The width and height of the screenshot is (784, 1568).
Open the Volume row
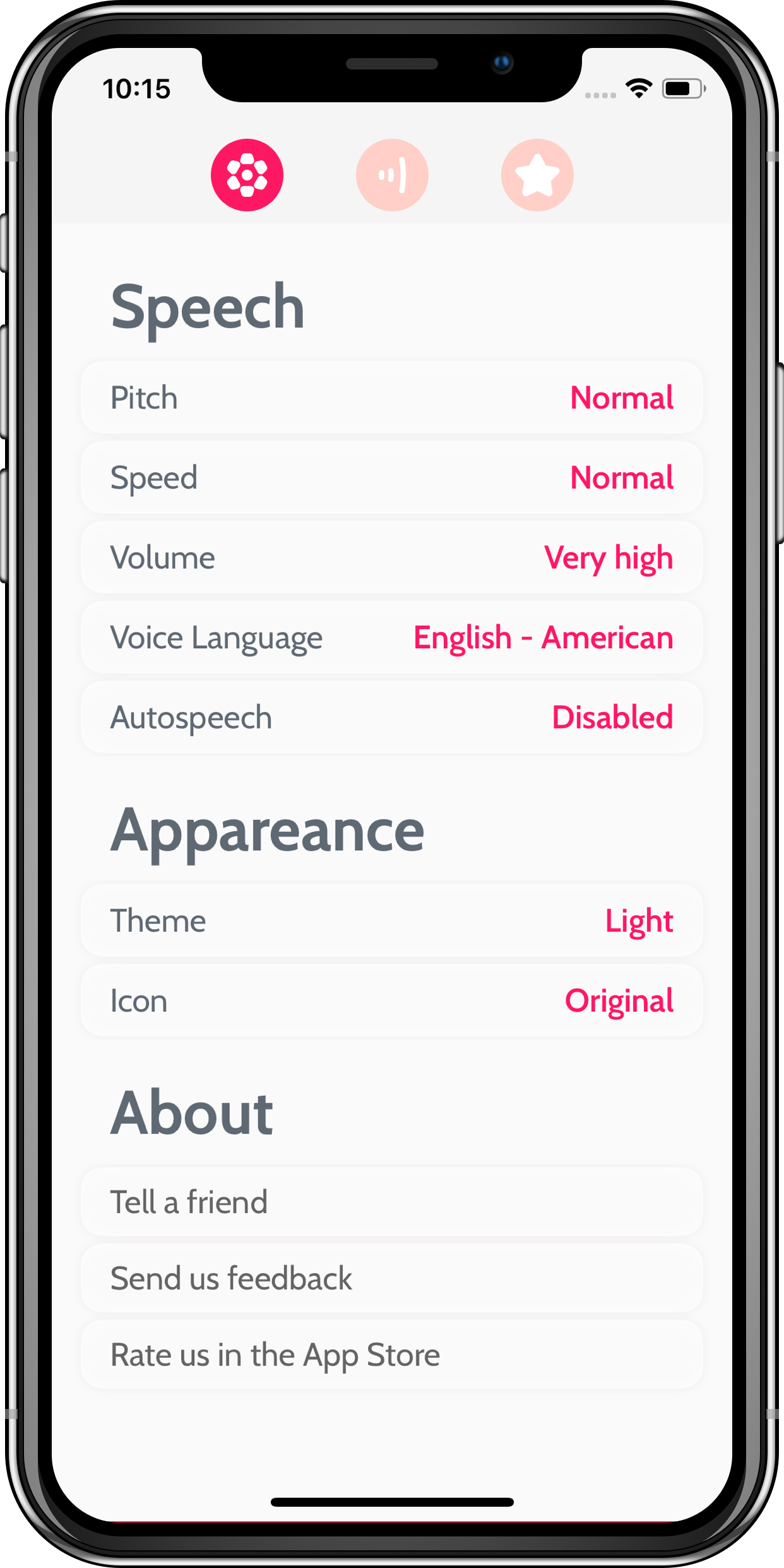[x=392, y=558]
